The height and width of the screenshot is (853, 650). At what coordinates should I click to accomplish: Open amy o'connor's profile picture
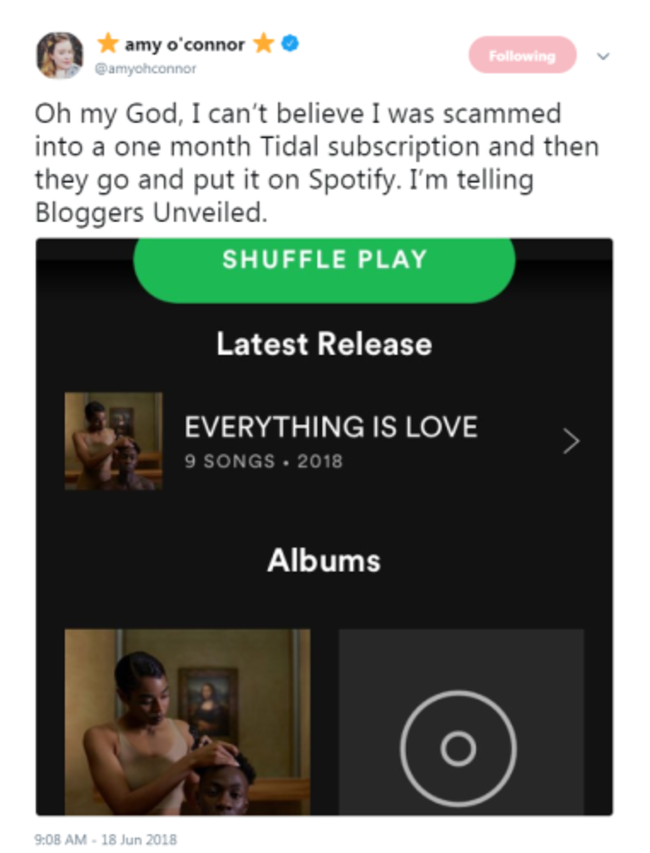(x=59, y=54)
